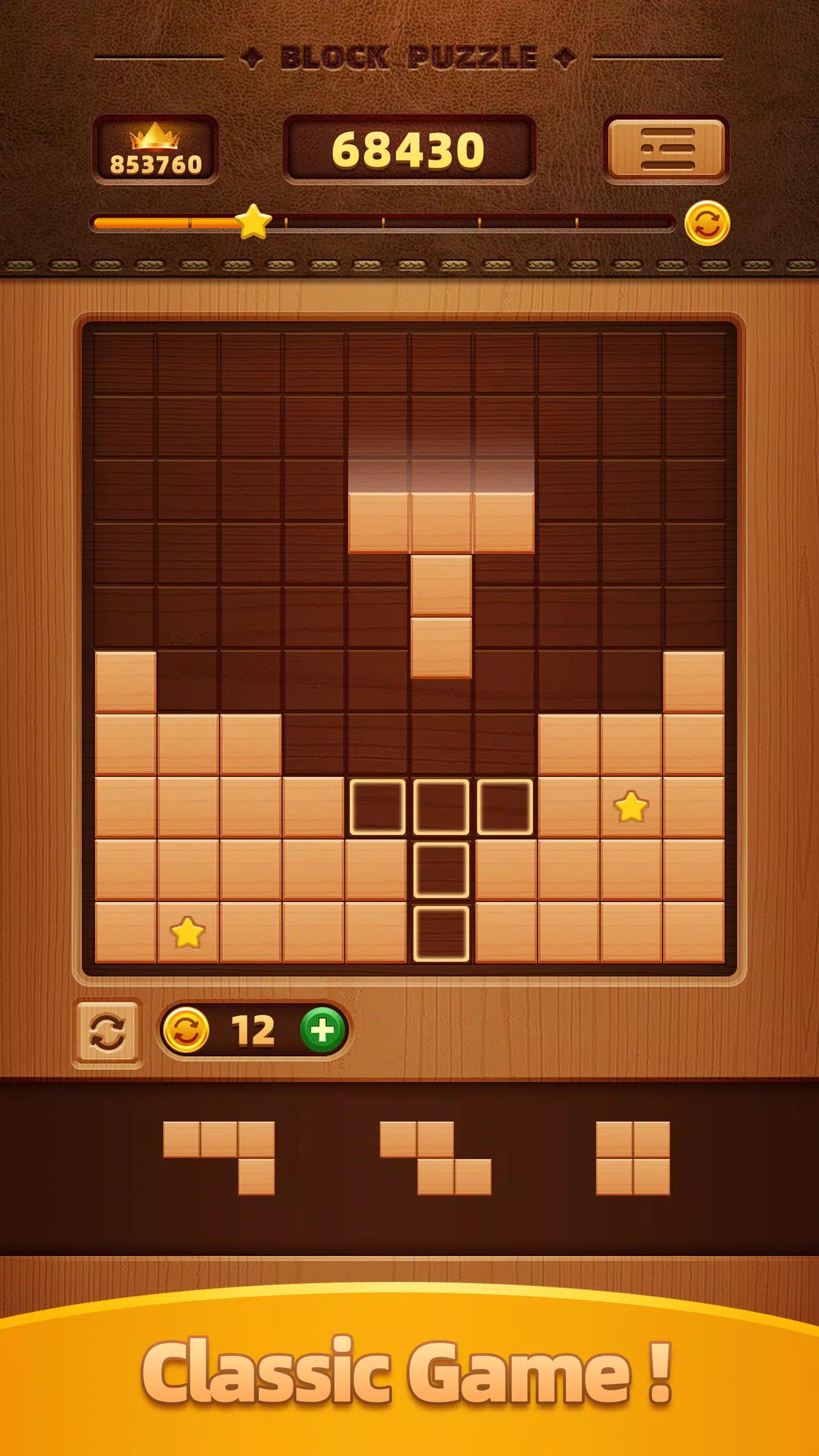Screen dimensions: 819x1456
Task: Open the game menu button
Action: pyautogui.click(x=667, y=150)
